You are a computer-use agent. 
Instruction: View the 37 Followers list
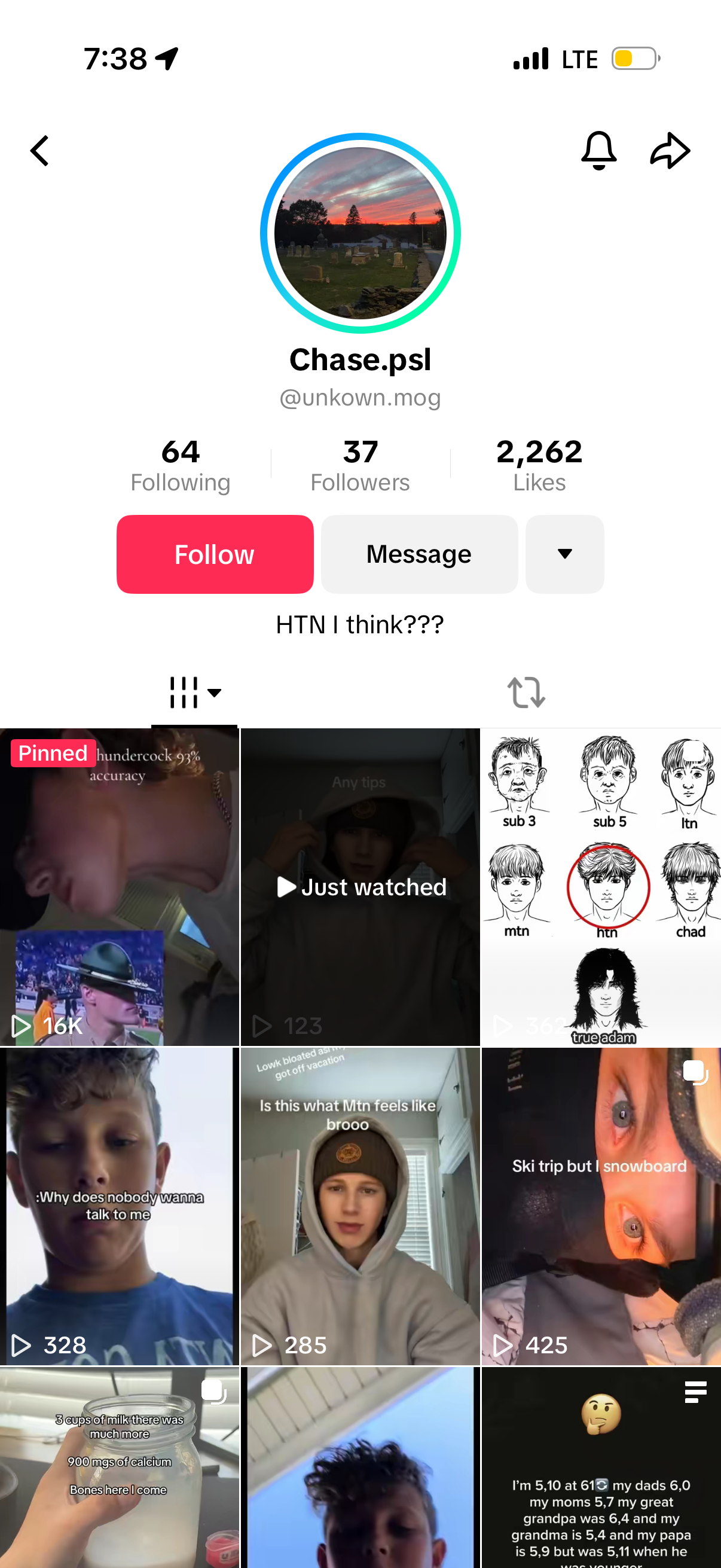pyautogui.click(x=360, y=466)
